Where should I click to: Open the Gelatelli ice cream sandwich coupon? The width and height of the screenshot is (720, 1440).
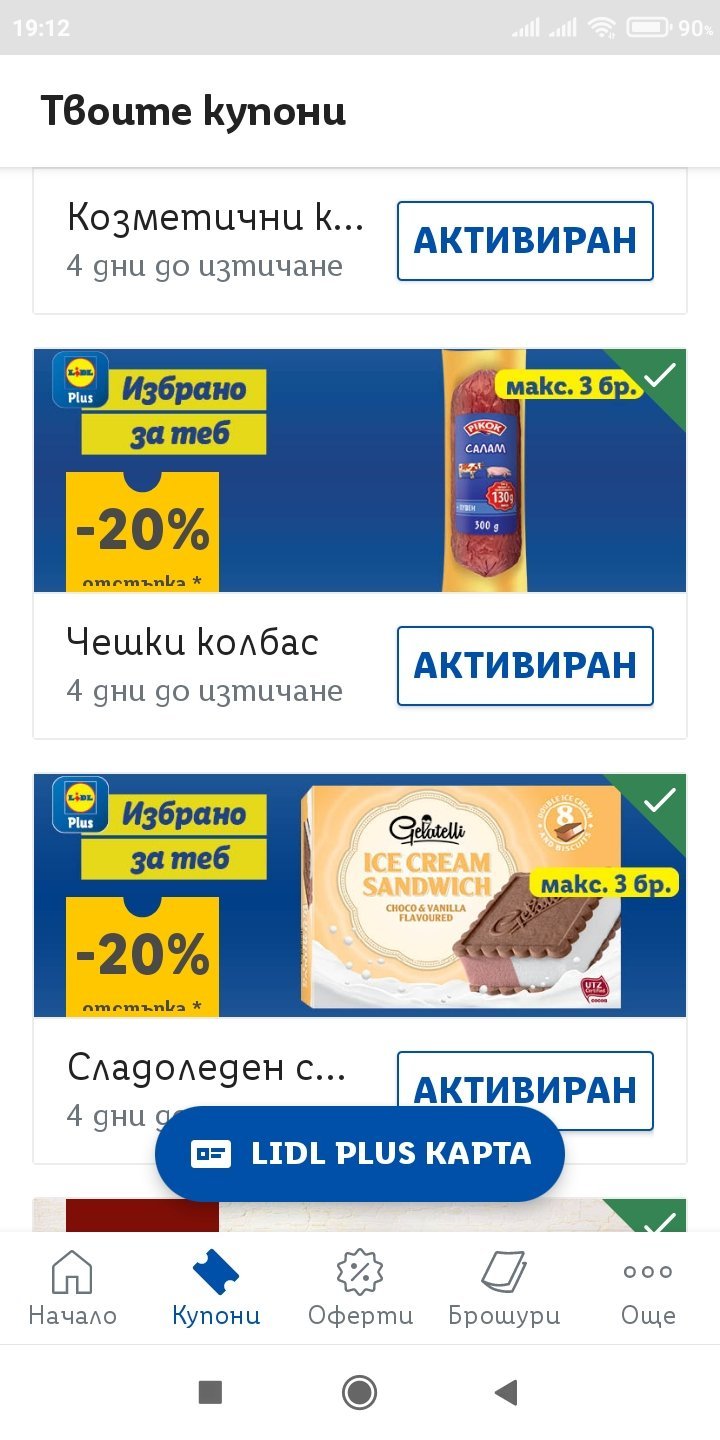coord(360,895)
